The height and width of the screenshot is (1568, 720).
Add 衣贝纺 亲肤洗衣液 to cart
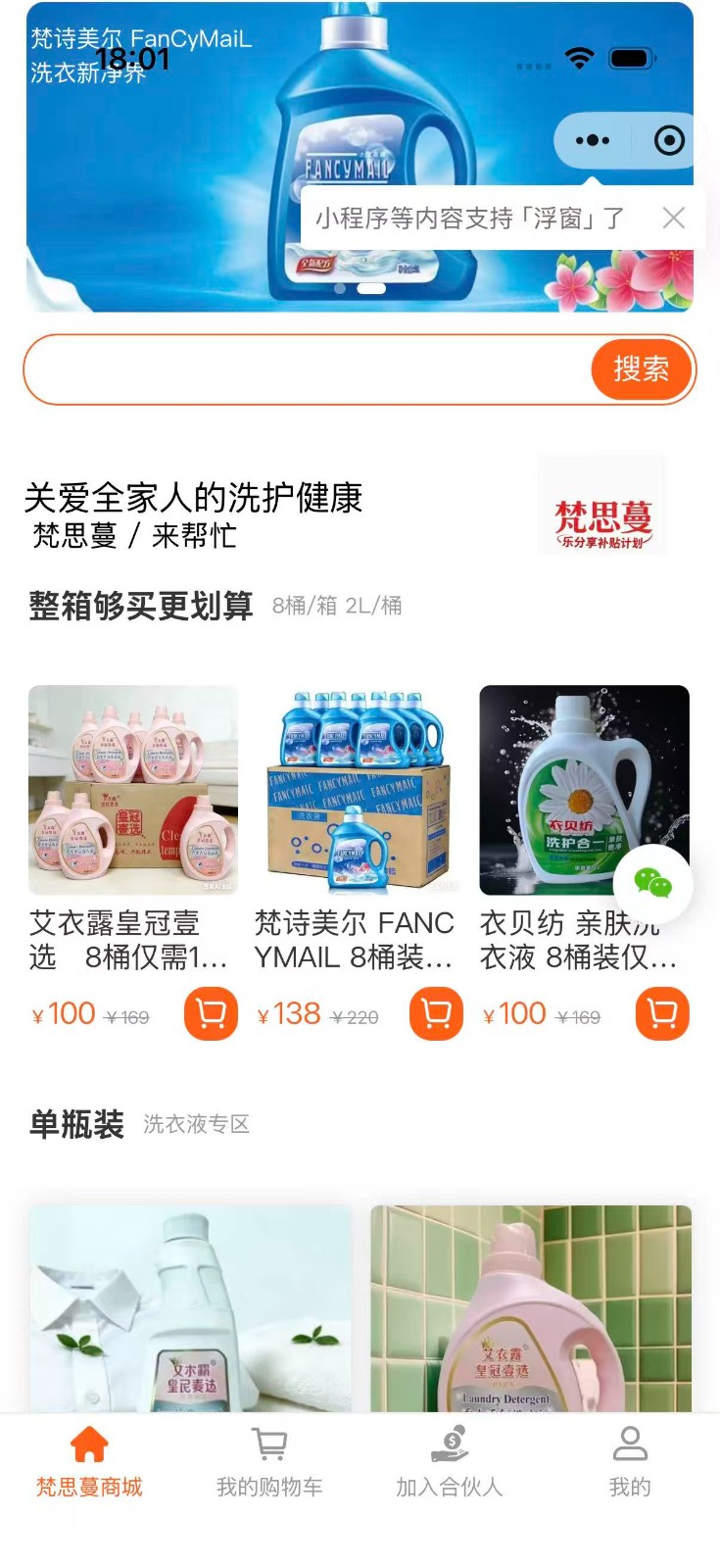(x=662, y=1013)
